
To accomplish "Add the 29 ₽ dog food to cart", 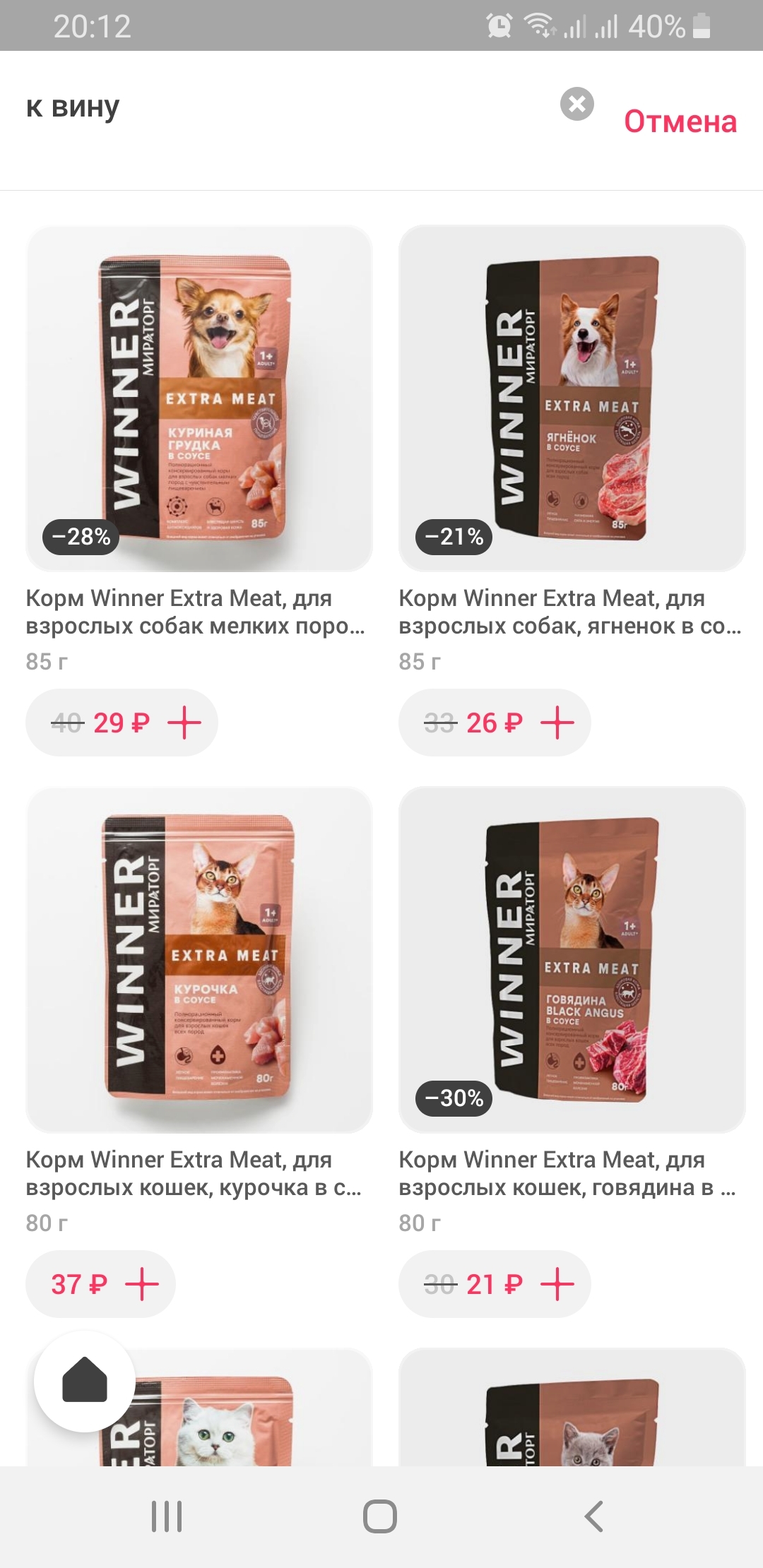I will tap(184, 723).
